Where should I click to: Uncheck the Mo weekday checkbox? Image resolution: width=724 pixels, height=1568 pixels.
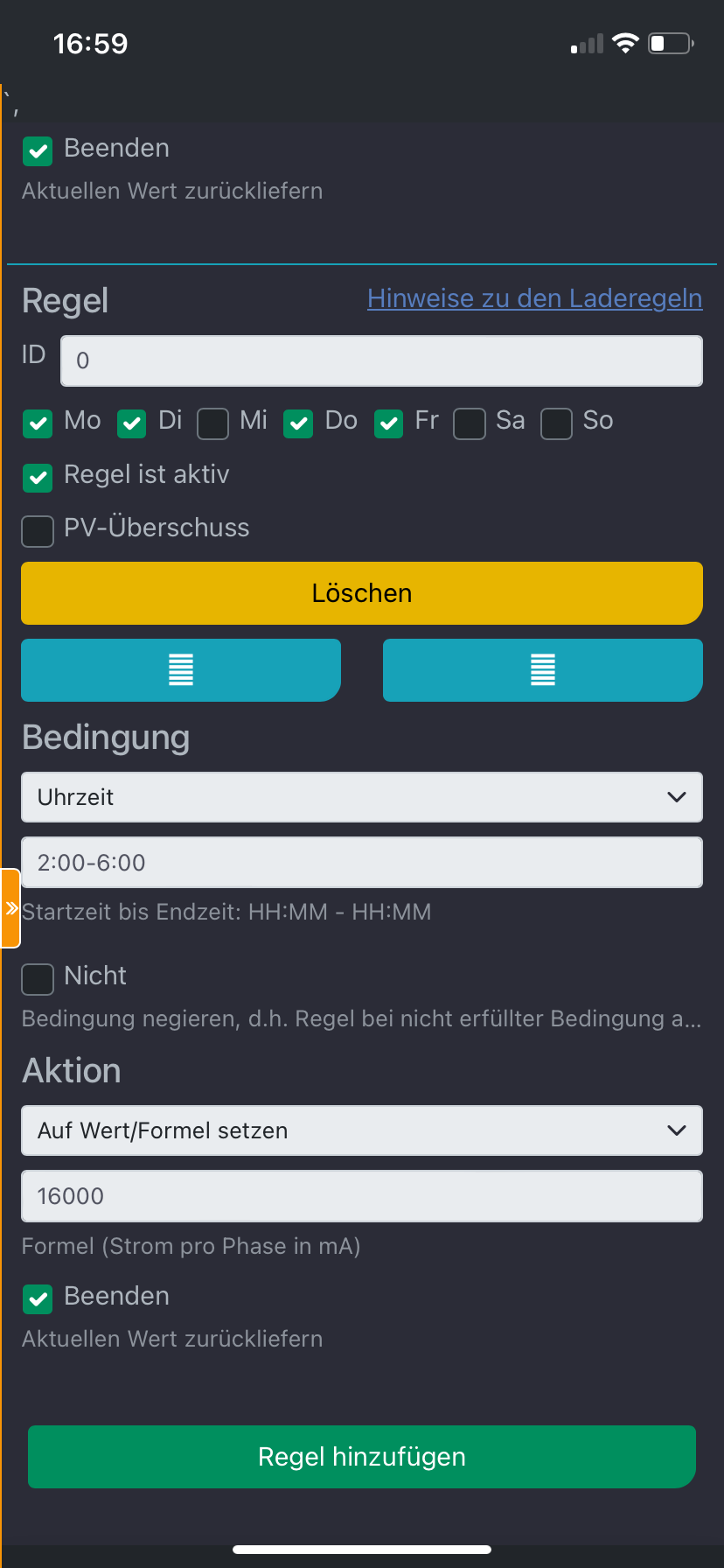click(x=38, y=423)
